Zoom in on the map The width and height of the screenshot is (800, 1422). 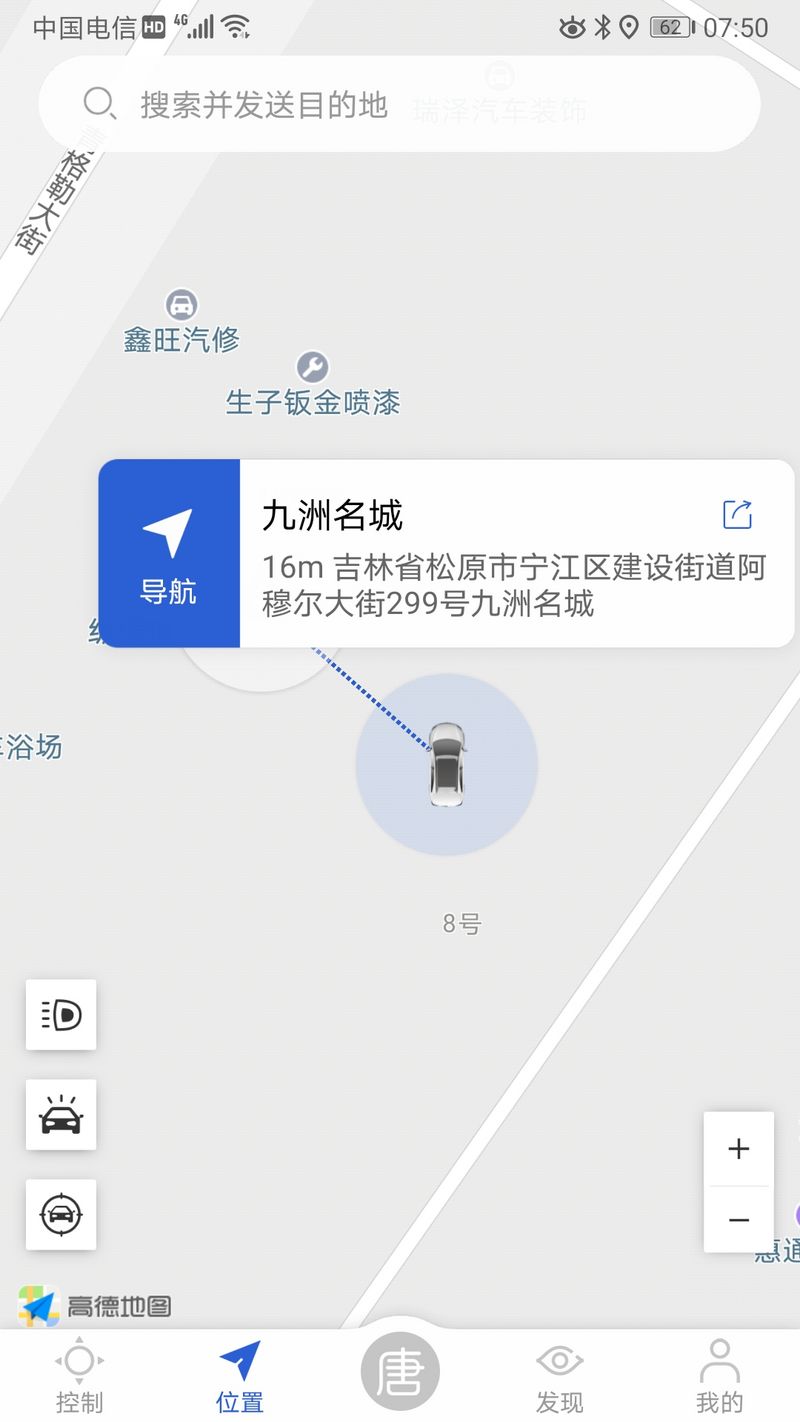739,1149
